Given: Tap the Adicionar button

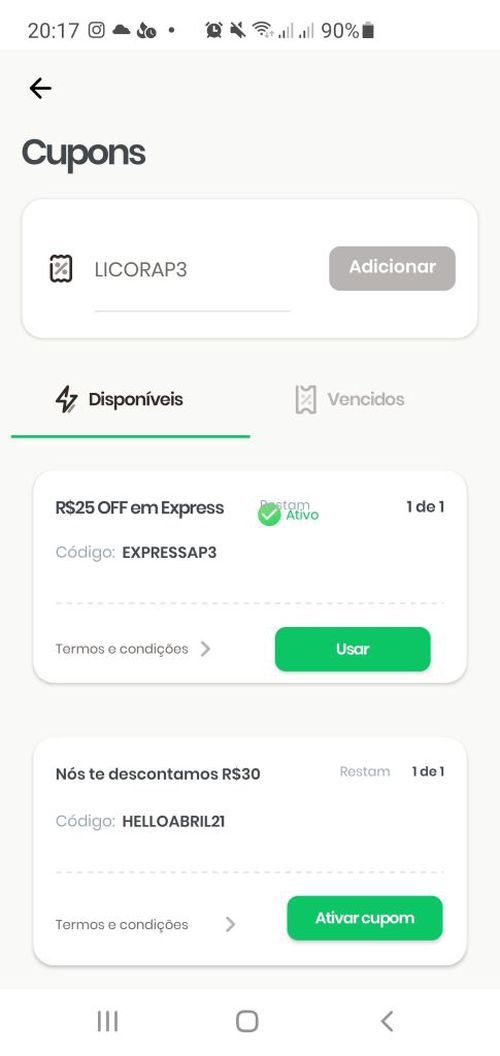Looking at the screenshot, I should [392, 268].
